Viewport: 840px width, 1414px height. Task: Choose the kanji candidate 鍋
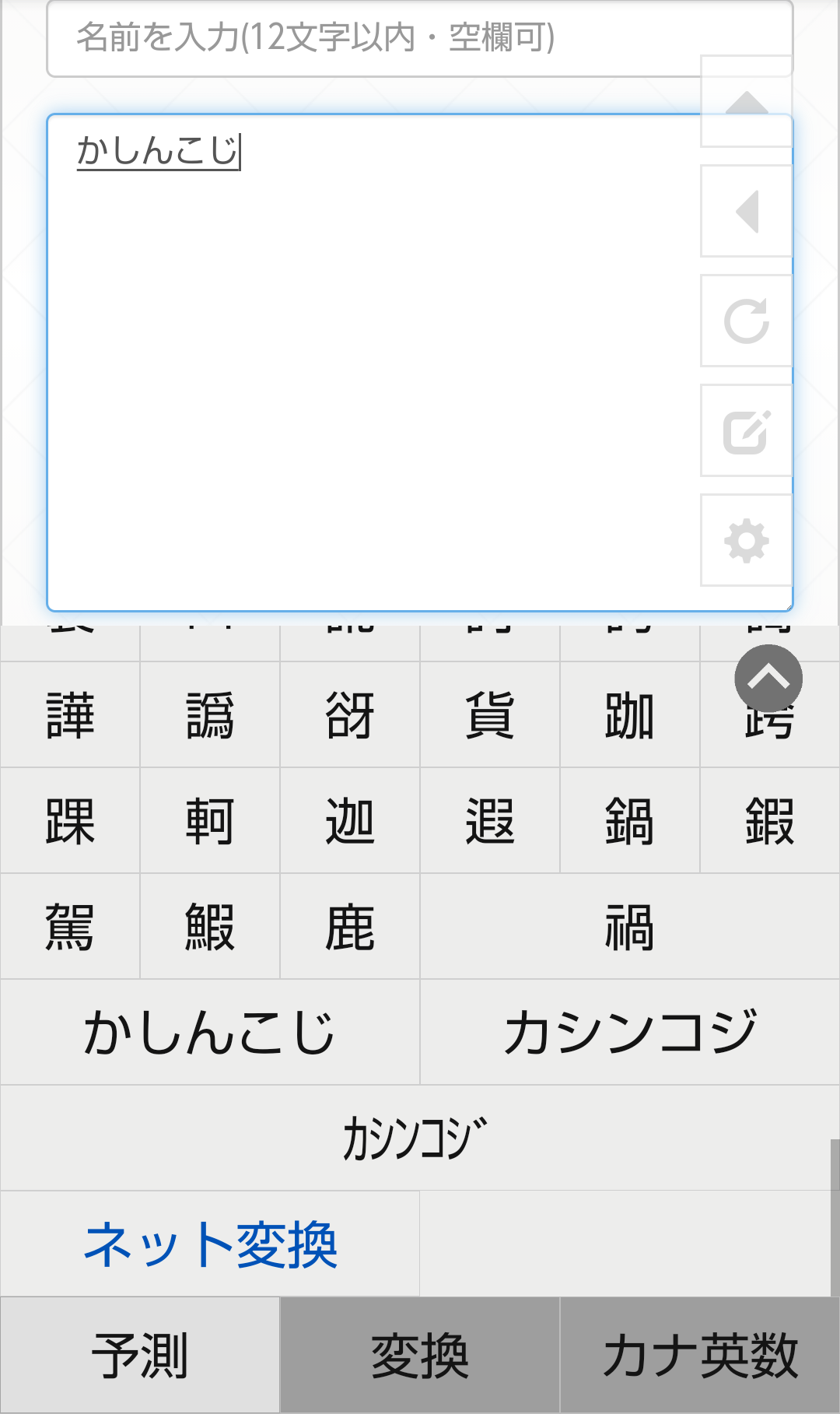pyautogui.click(x=630, y=821)
